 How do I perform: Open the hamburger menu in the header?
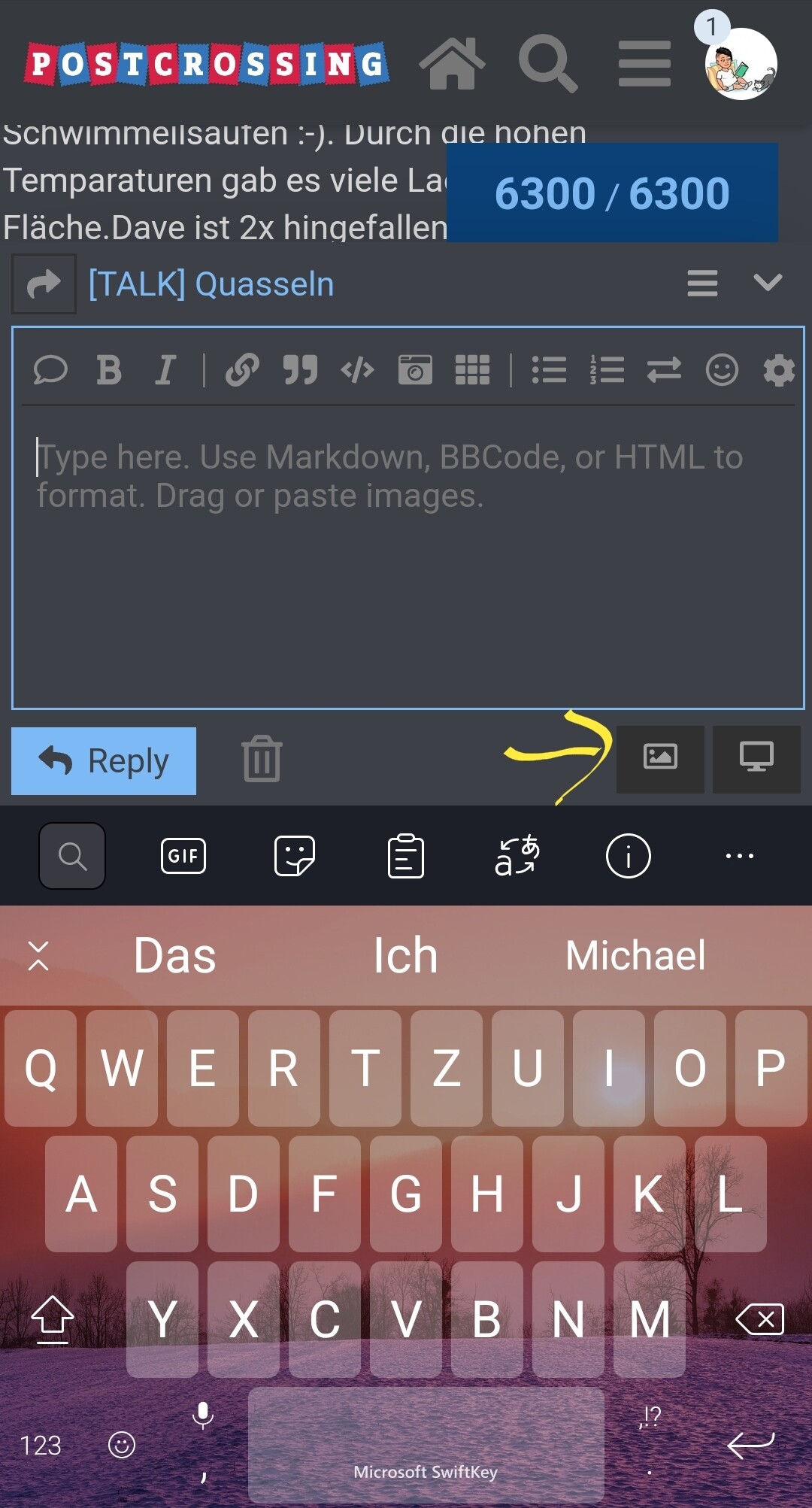(x=644, y=64)
